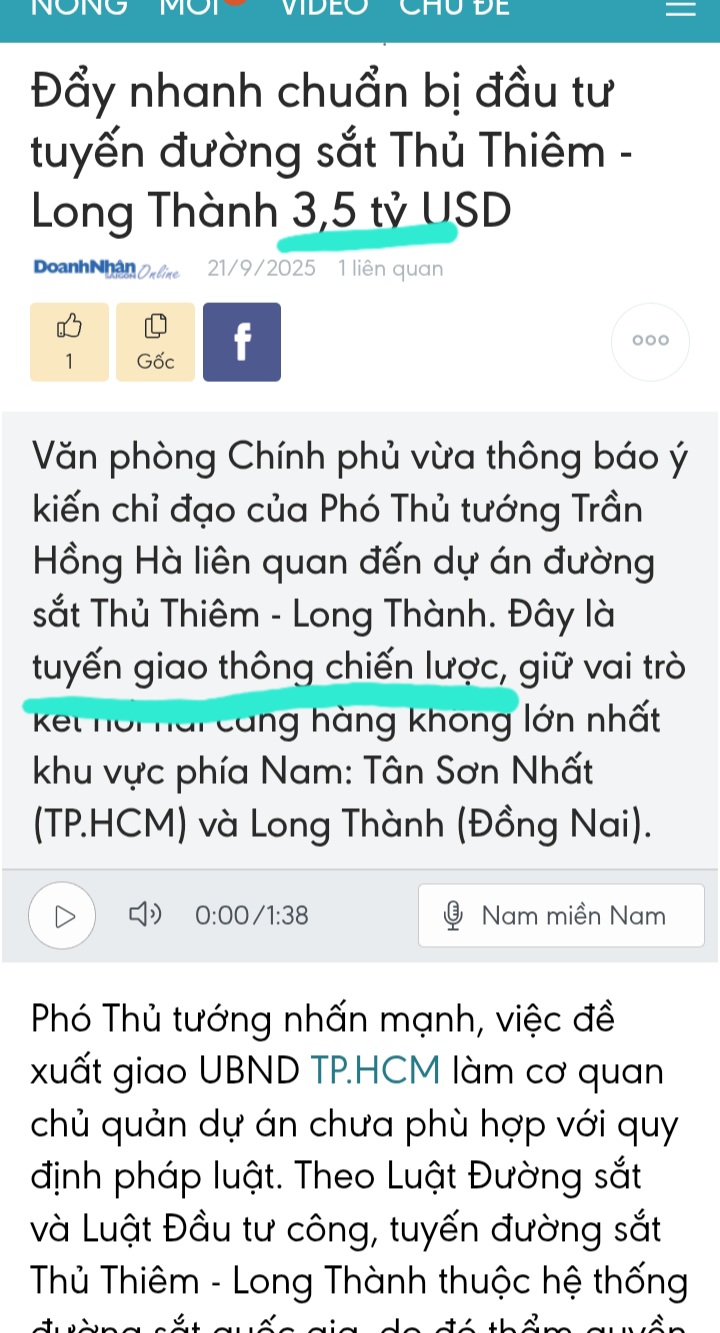
Task: Open the TP.HCM link
Action: [375, 1070]
